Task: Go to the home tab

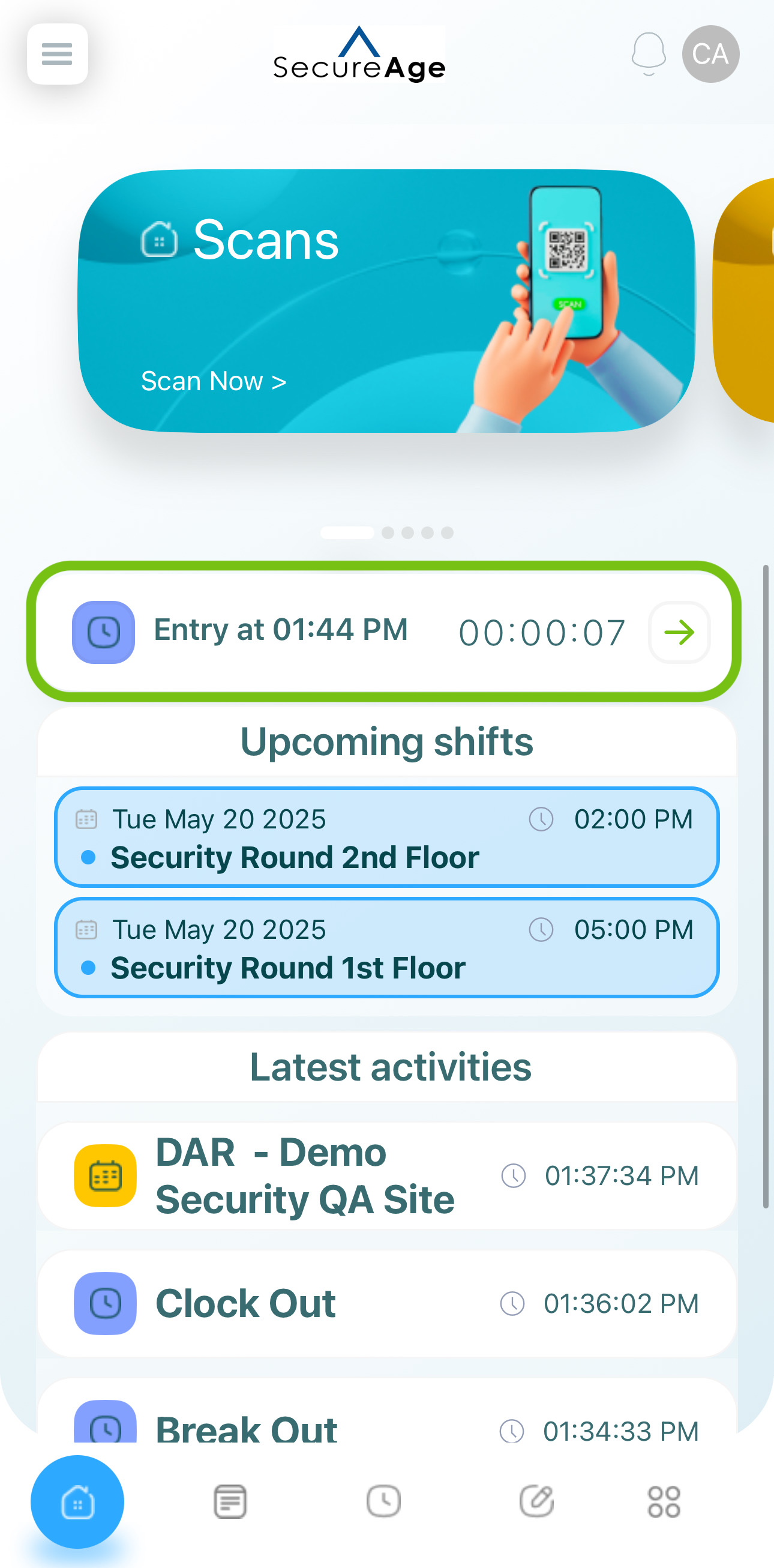Action: coord(77,1501)
